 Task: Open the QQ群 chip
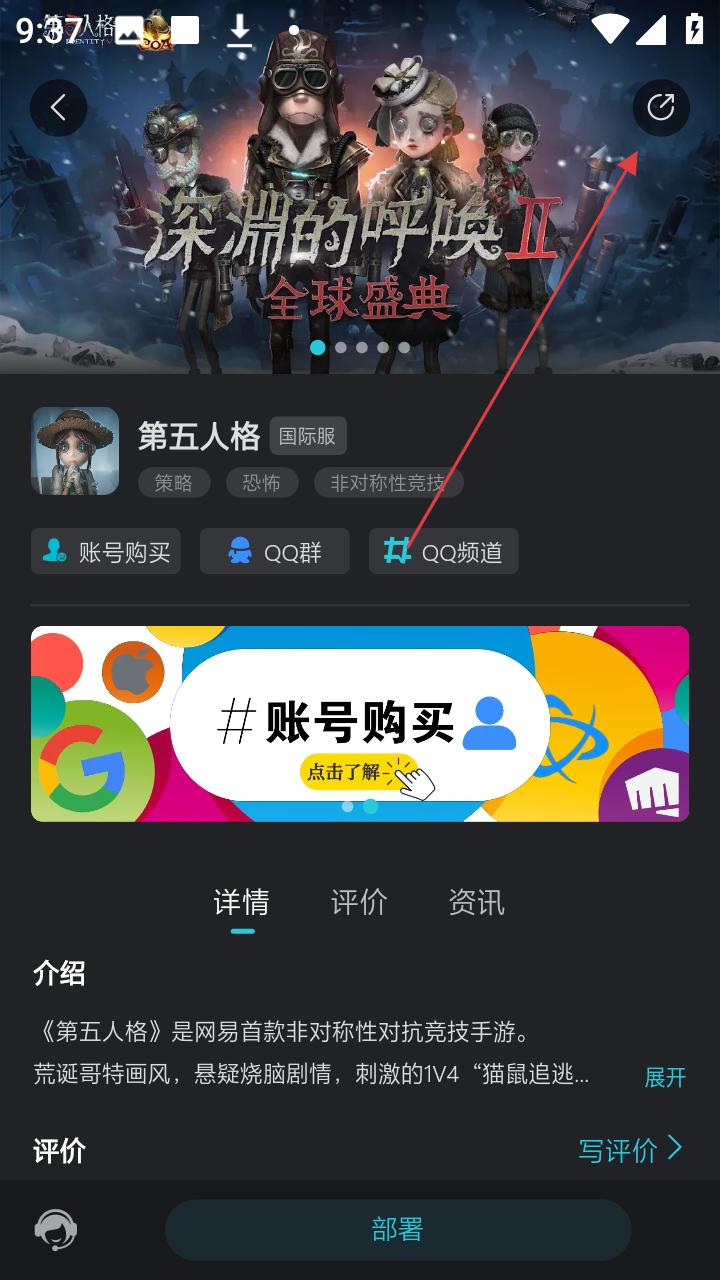pos(275,551)
